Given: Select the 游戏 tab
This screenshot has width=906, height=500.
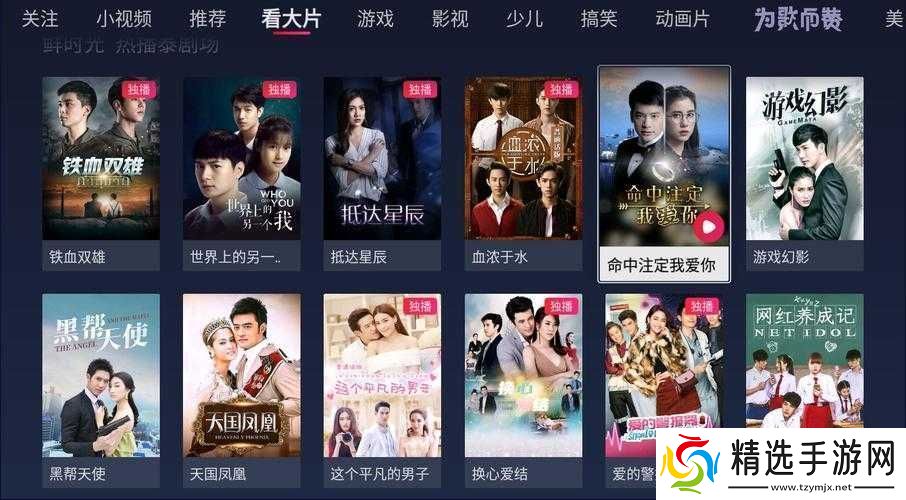Looking at the screenshot, I should click(x=376, y=19).
